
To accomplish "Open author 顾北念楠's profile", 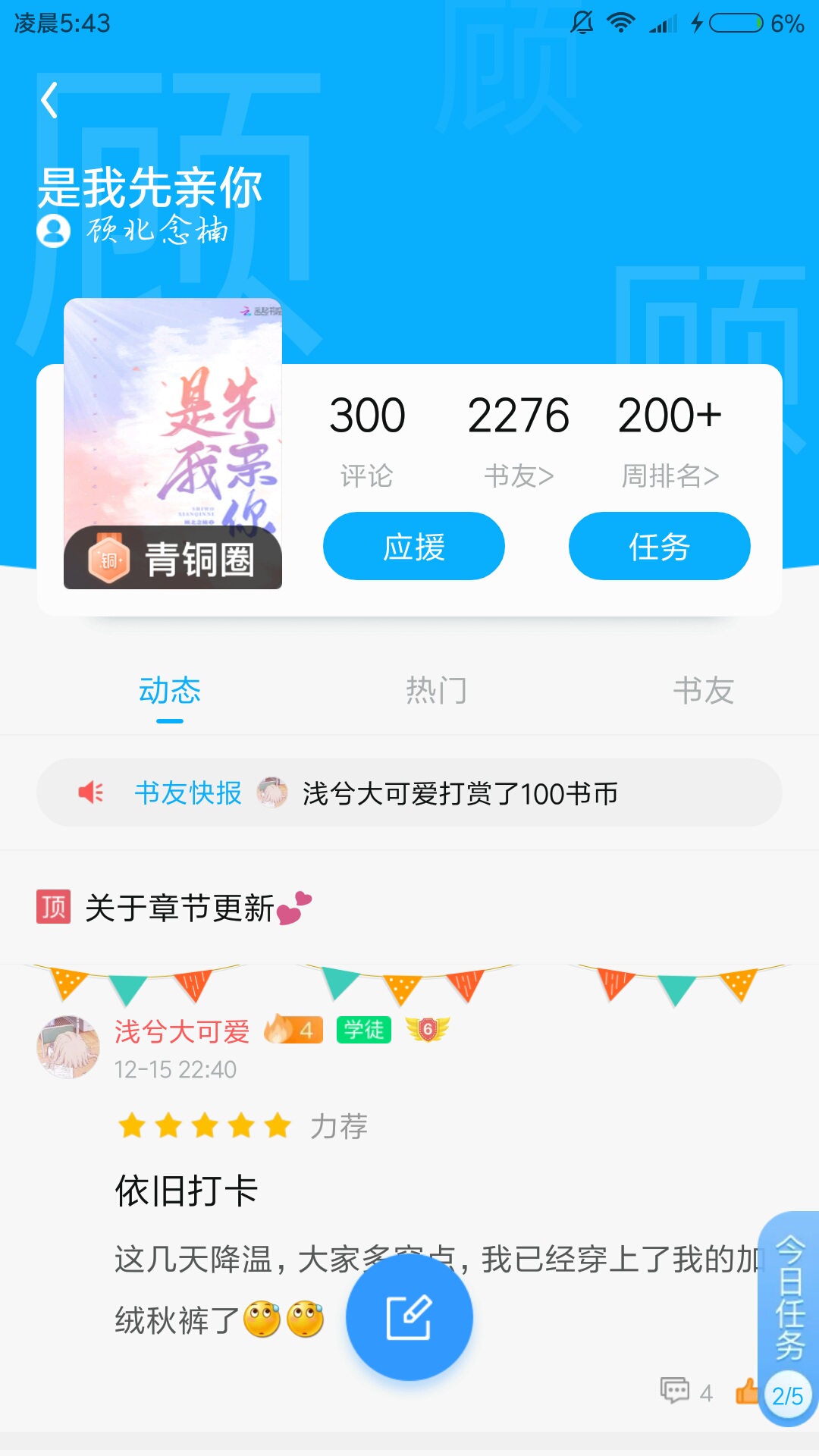I will [x=133, y=230].
